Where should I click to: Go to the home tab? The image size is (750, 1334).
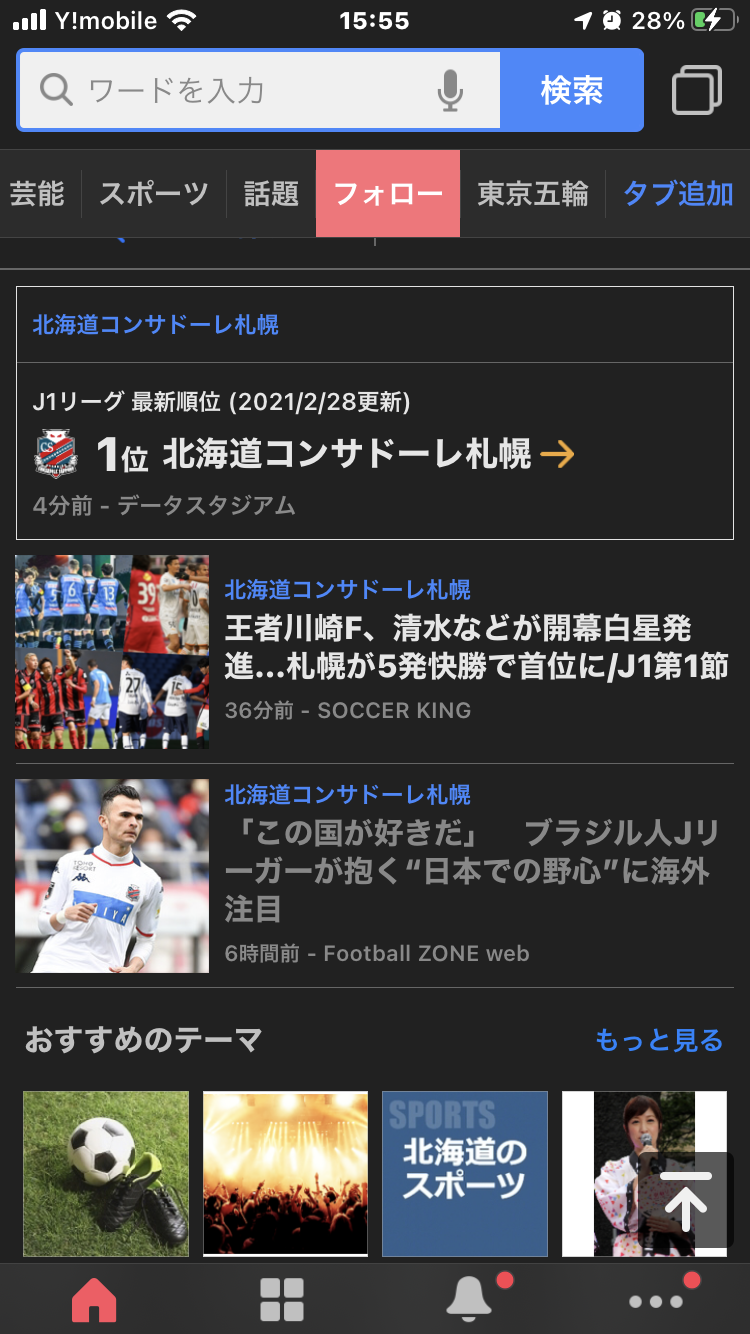[94, 1299]
